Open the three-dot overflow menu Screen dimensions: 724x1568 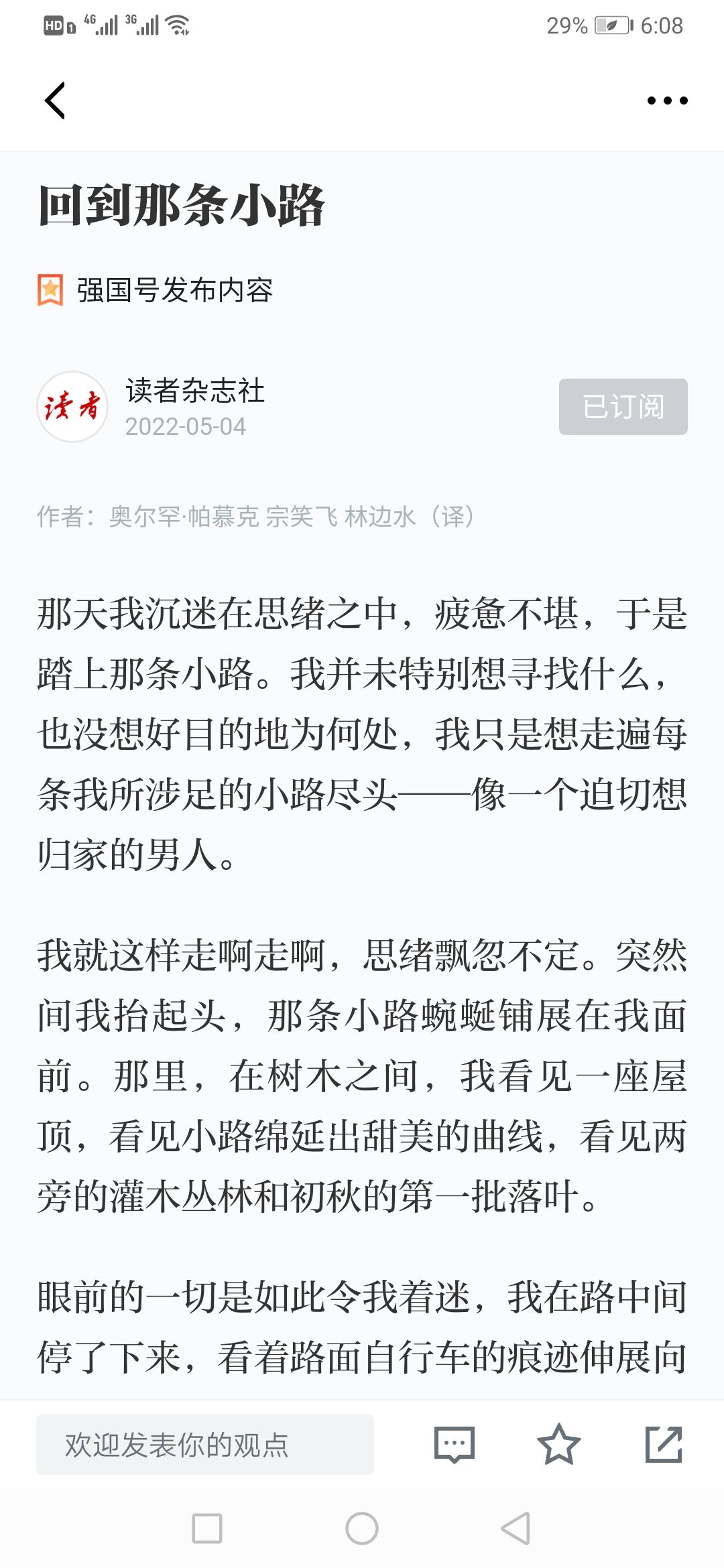point(667,101)
